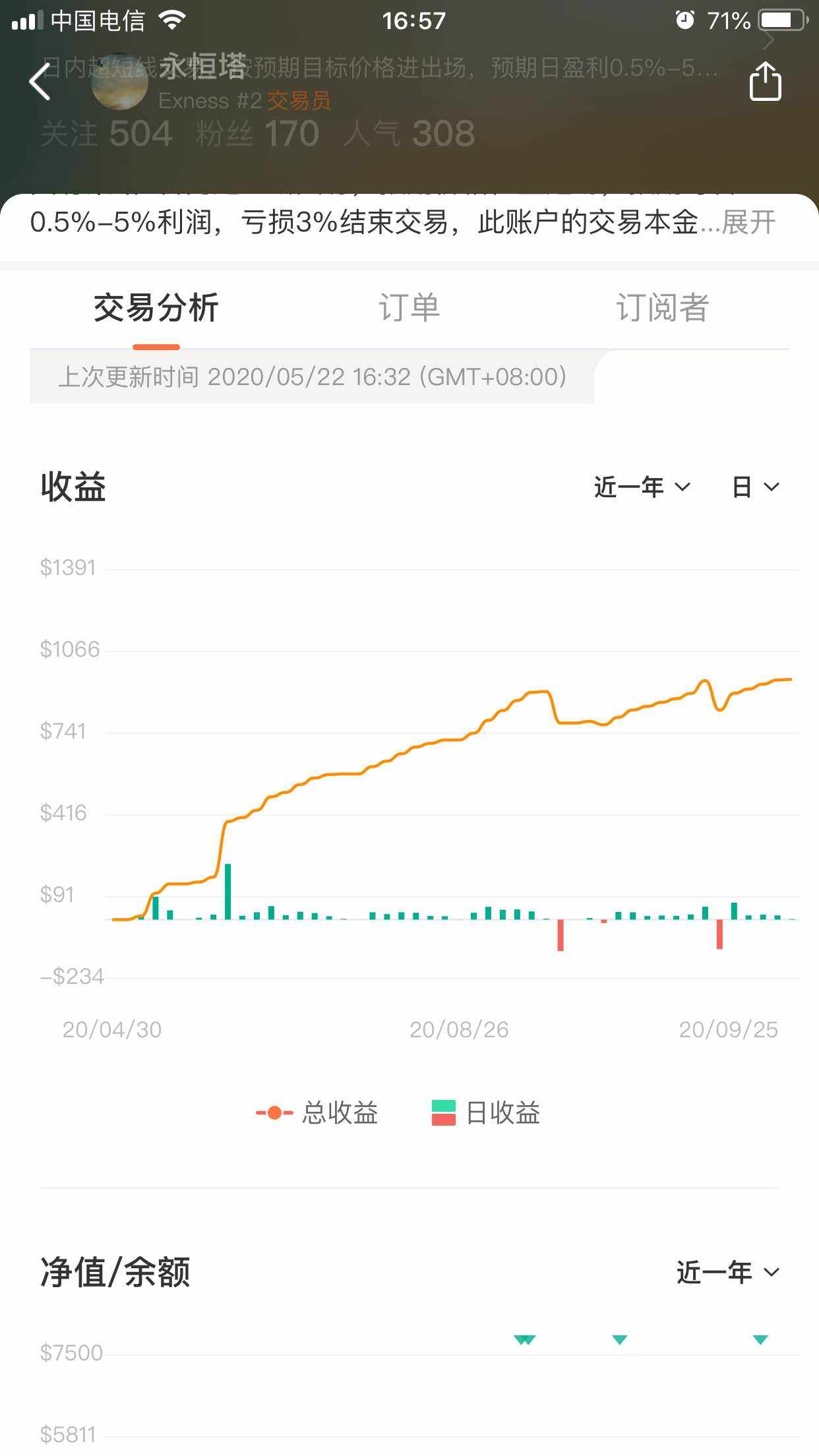Share this trader profile
819x1456 pixels.
click(x=765, y=81)
